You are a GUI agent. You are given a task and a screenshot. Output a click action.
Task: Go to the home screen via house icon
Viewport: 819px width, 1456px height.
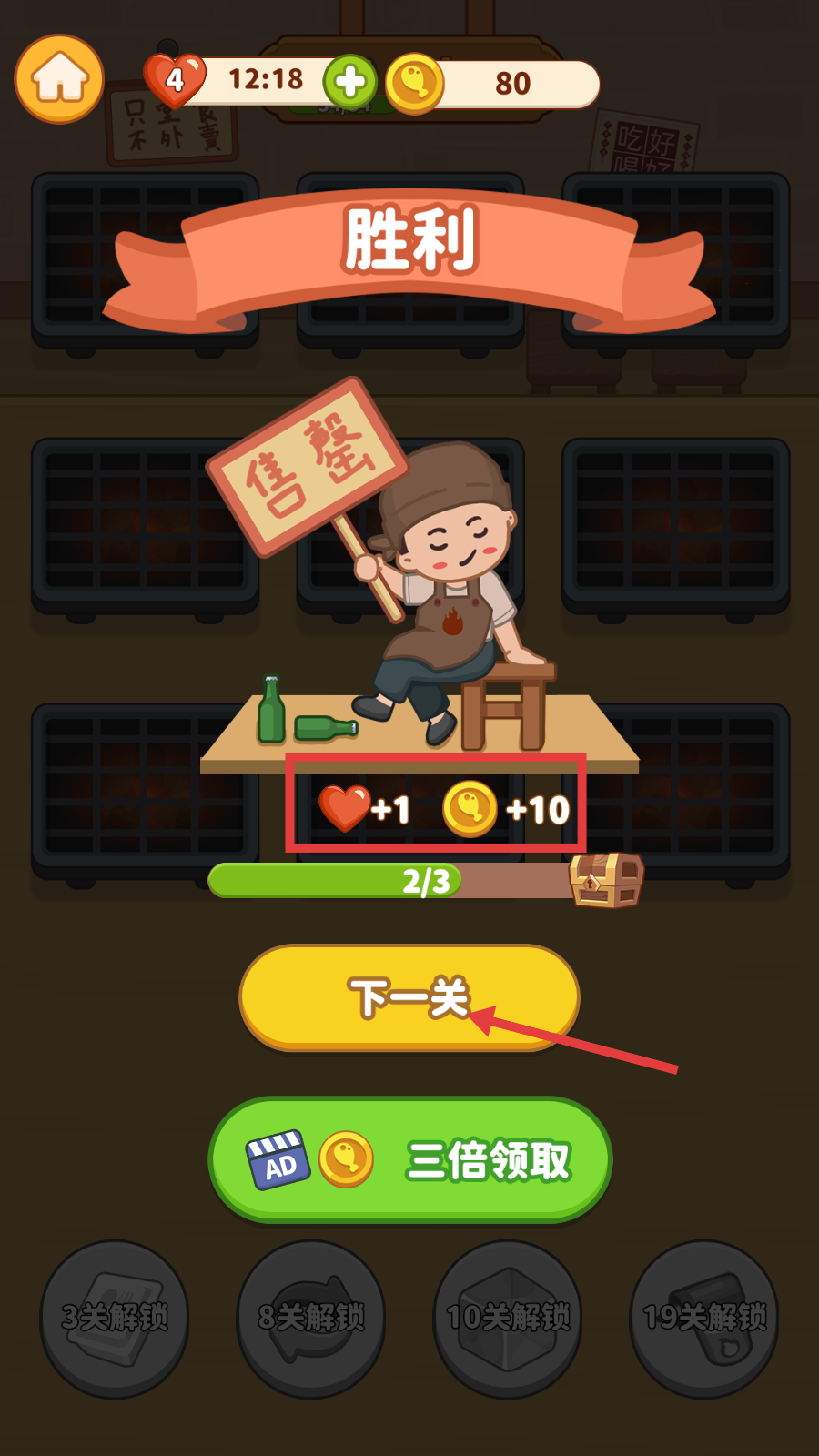pyautogui.click(x=59, y=79)
